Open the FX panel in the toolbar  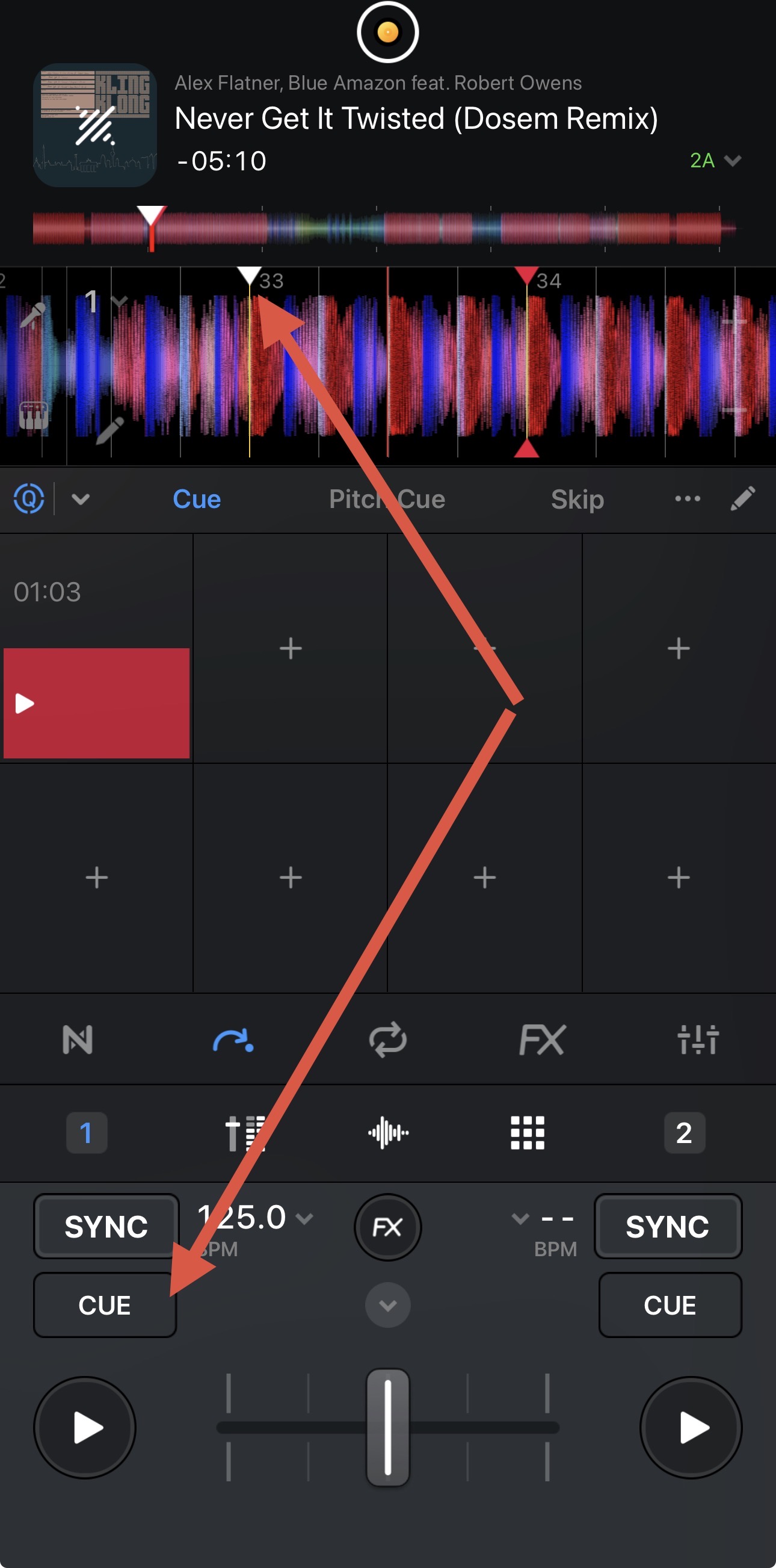tap(542, 1040)
